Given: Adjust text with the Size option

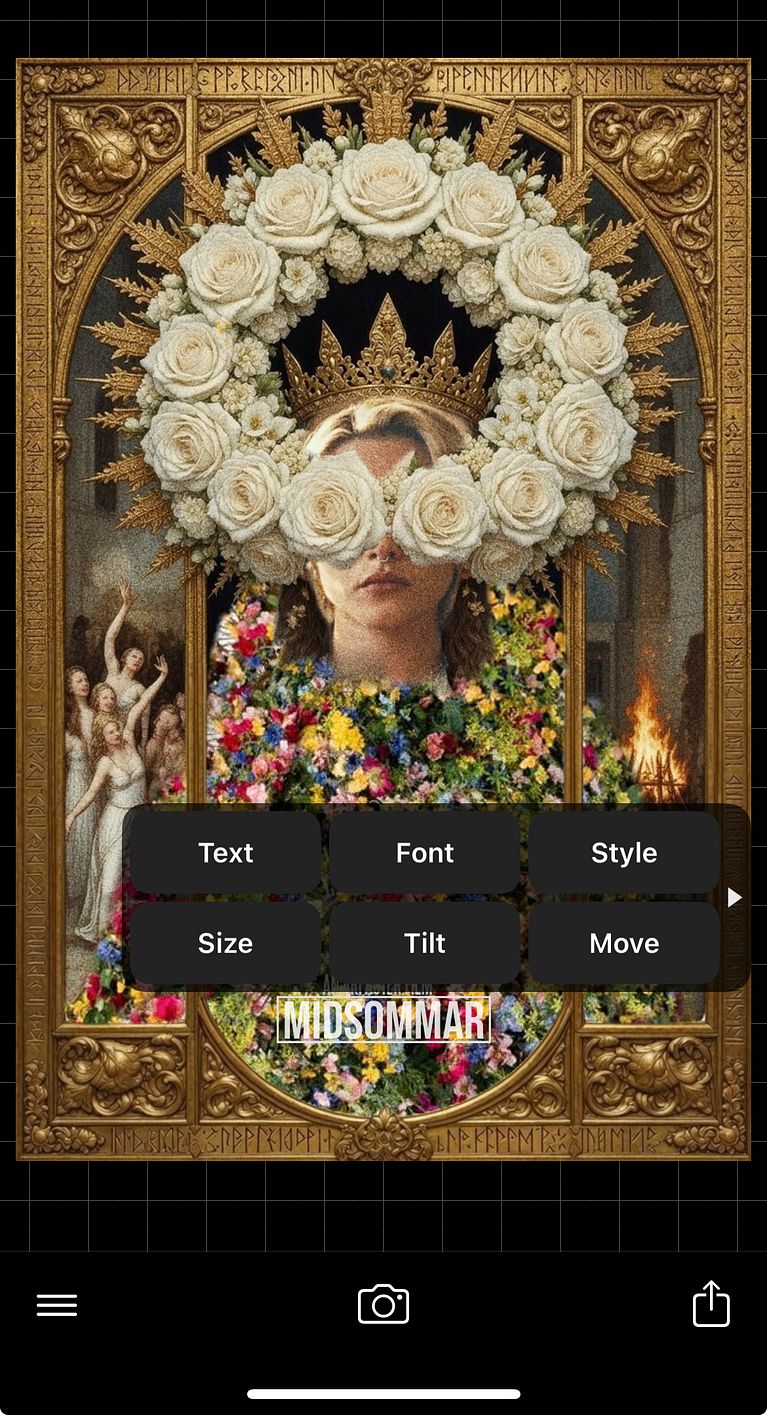Looking at the screenshot, I should [x=225, y=943].
